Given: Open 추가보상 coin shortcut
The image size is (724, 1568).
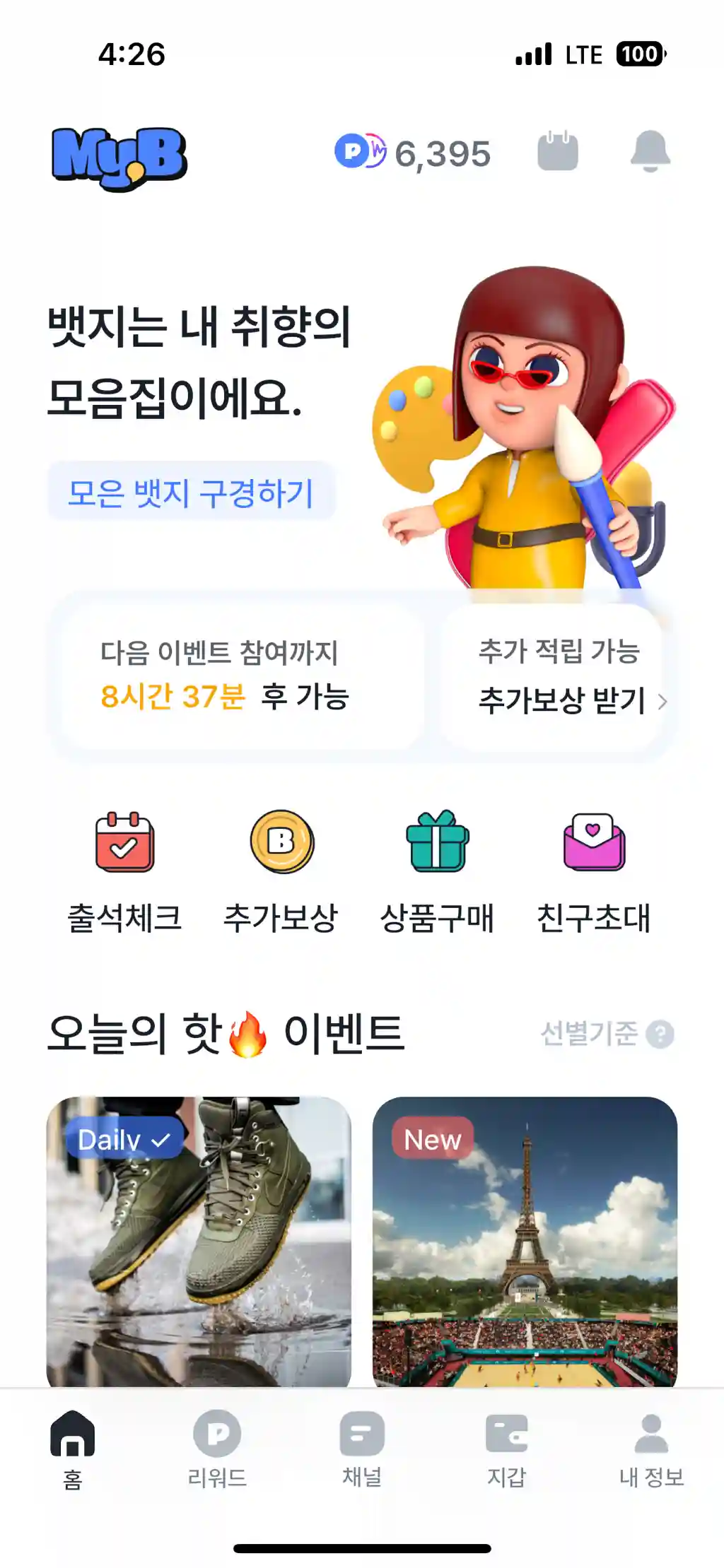Looking at the screenshot, I should tap(281, 872).
